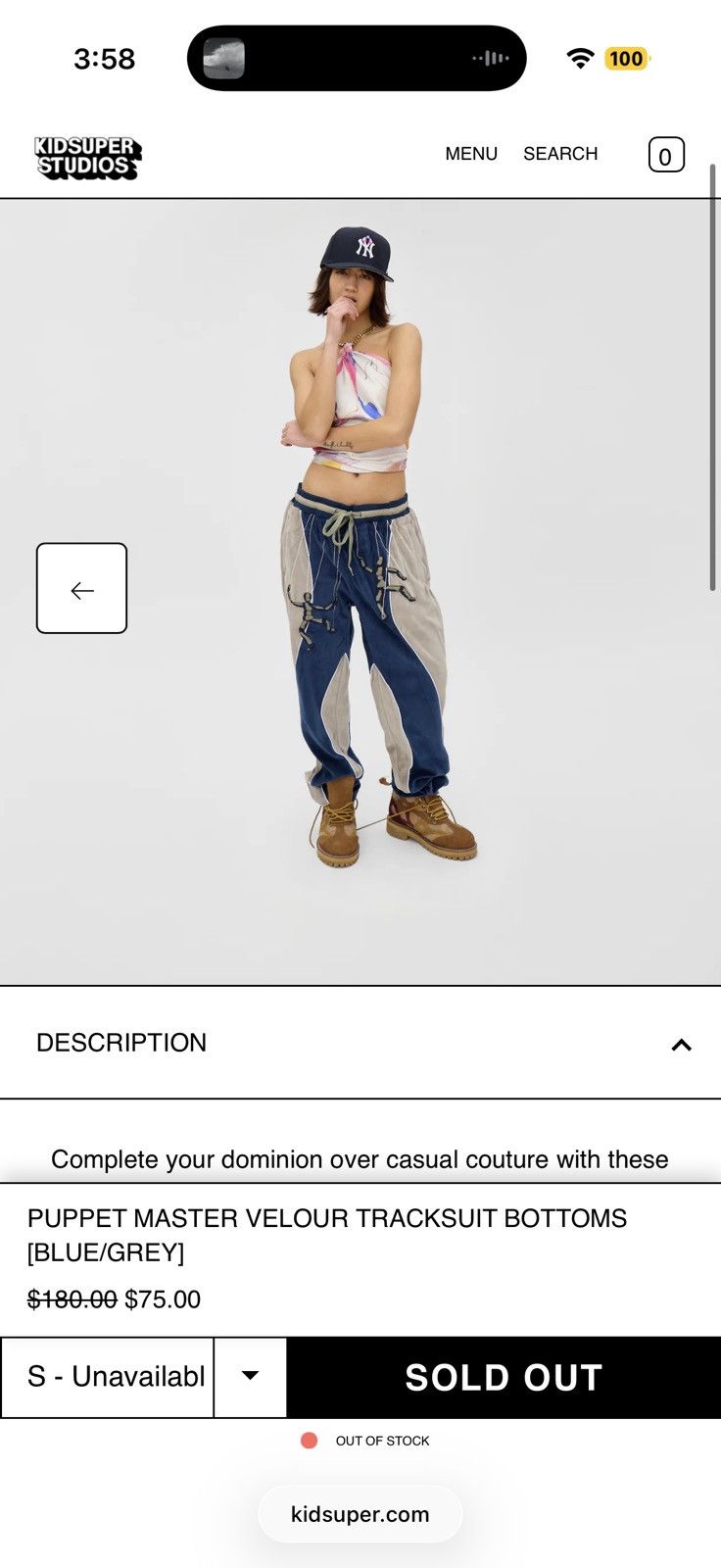
Task: Open the size dropdown showing S - Unavailable
Action: [x=144, y=1377]
